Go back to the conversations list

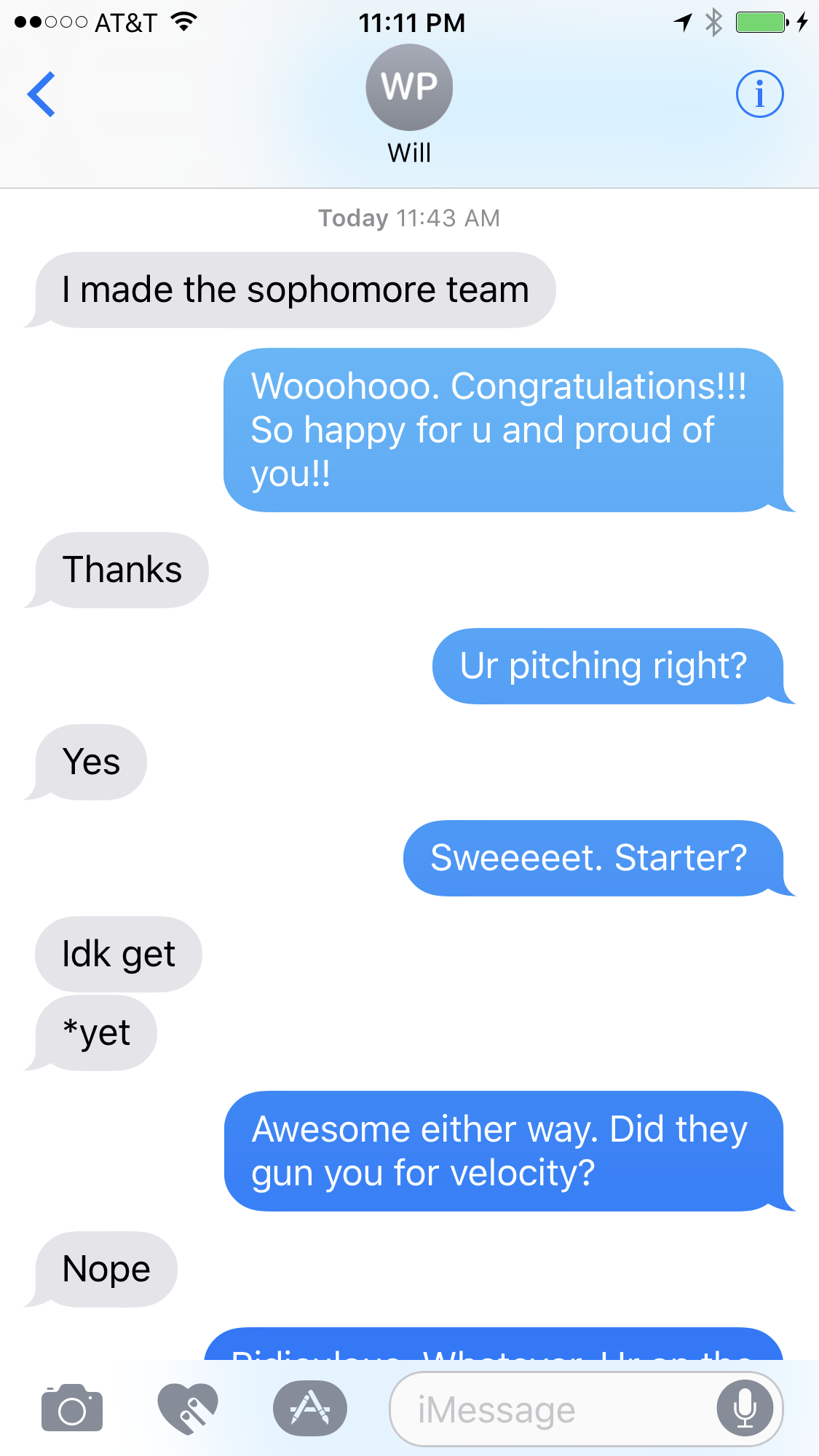41,94
